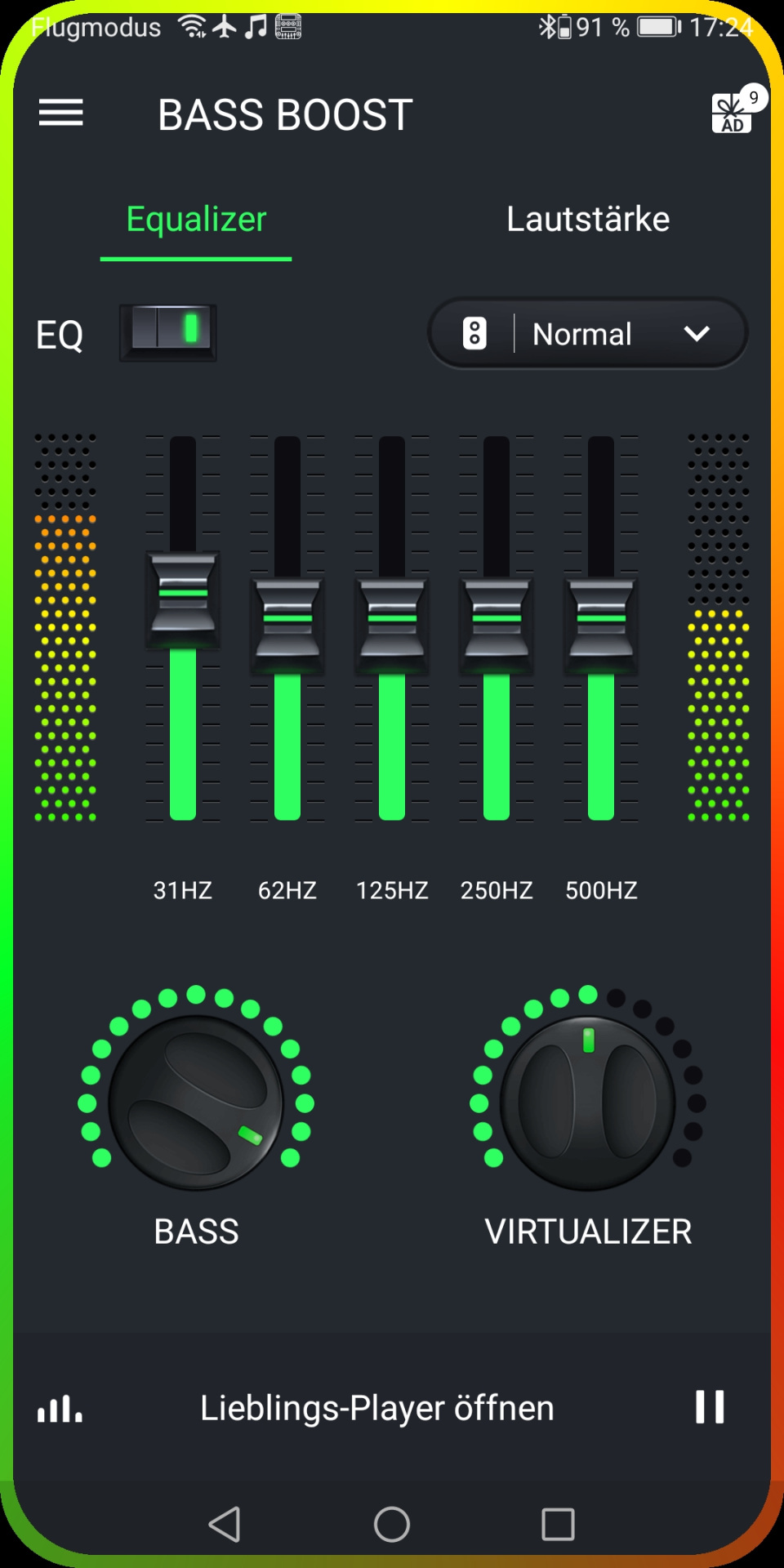The width and height of the screenshot is (784, 1568).
Task: Toggle the EQ switch off
Action: pyautogui.click(x=169, y=332)
